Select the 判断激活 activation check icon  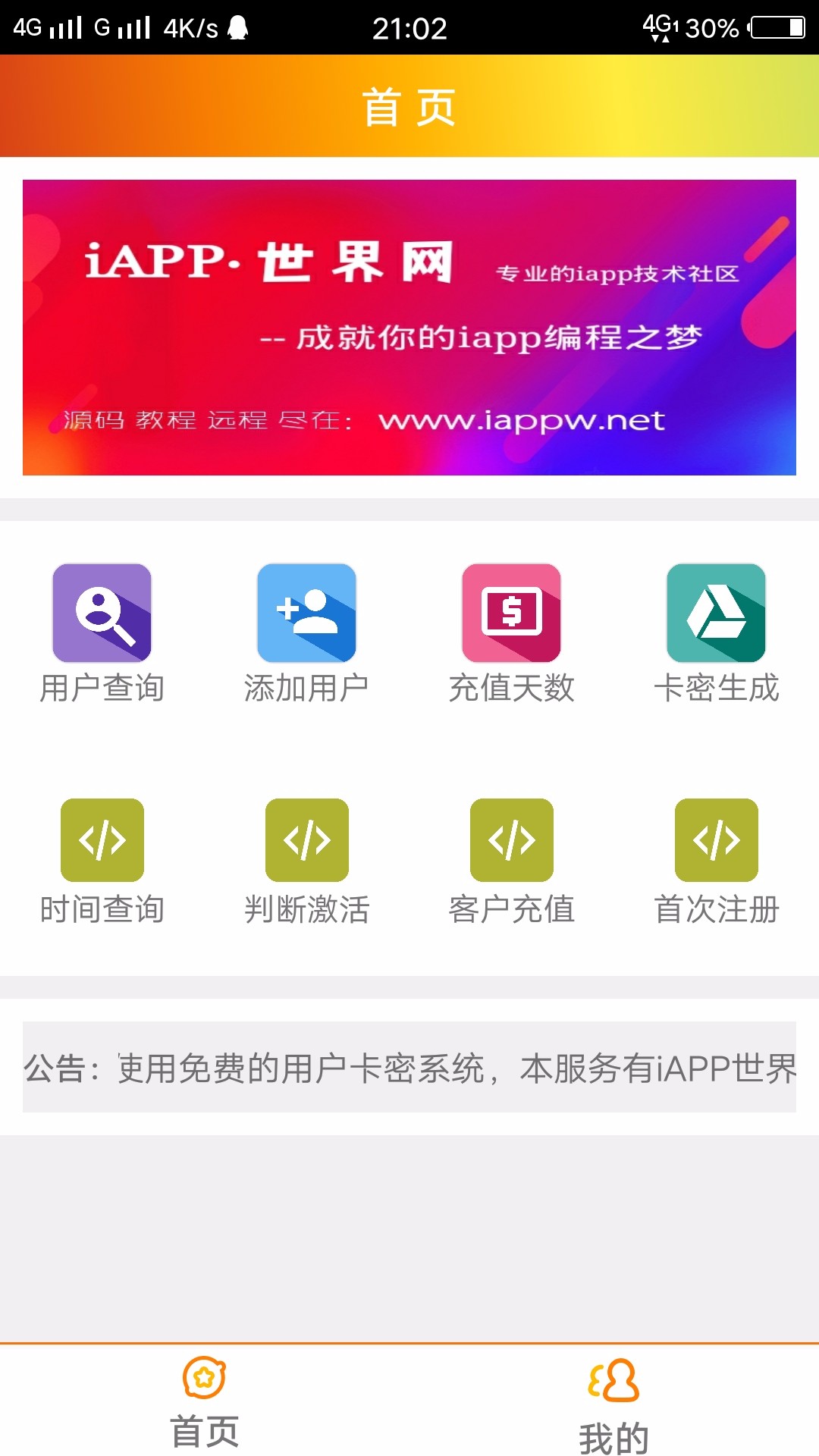[307, 839]
